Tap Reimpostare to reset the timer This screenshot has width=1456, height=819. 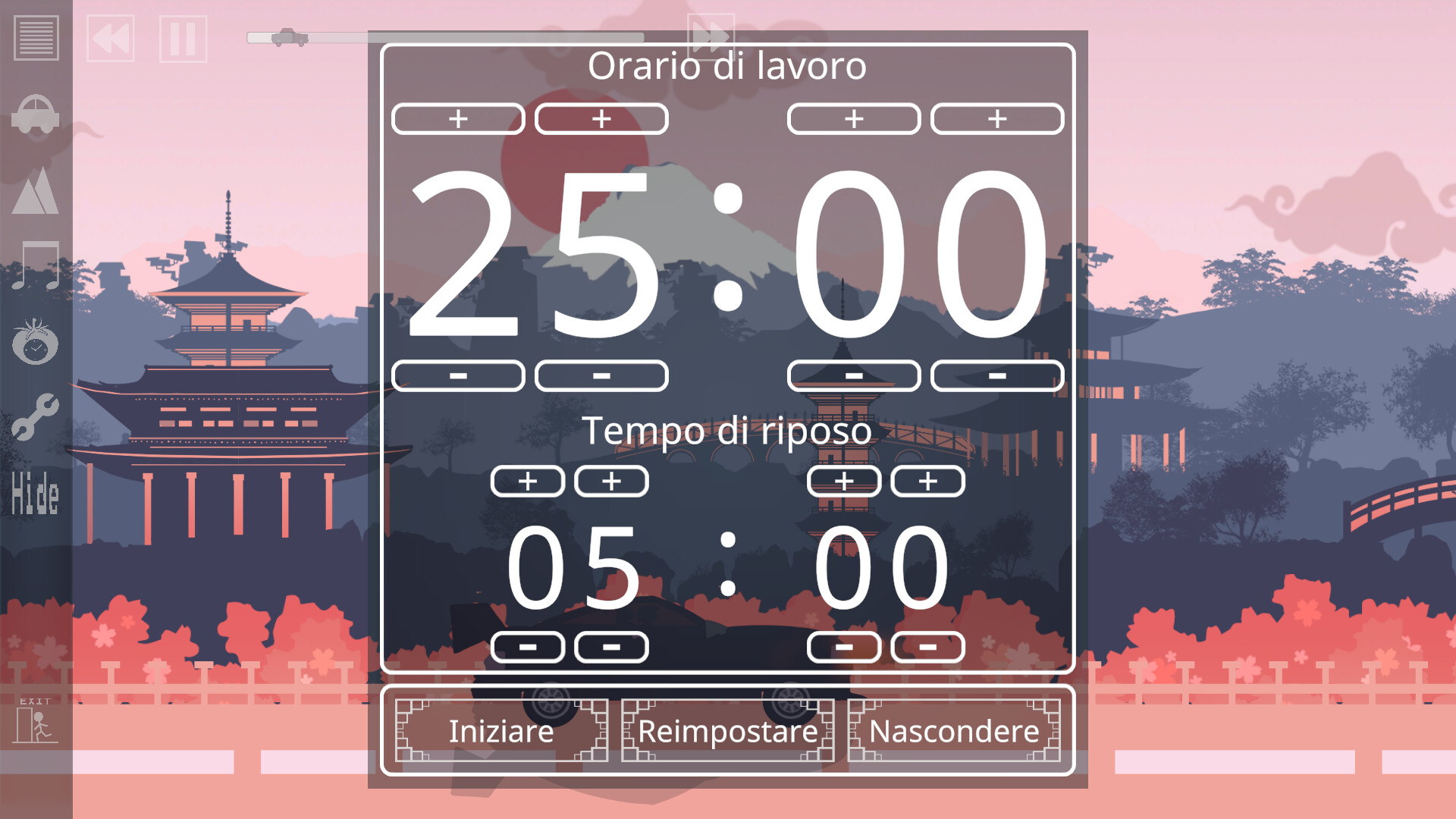click(x=727, y=731)
